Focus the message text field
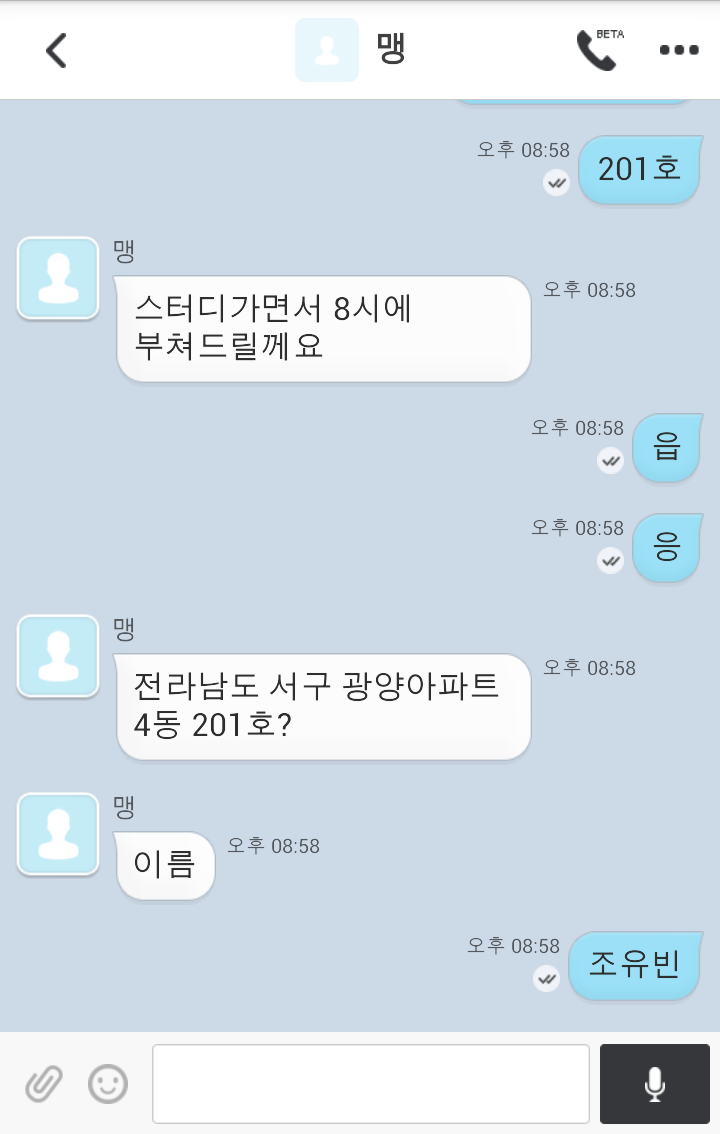The image size is (720, 1134). click(370, 1083)
